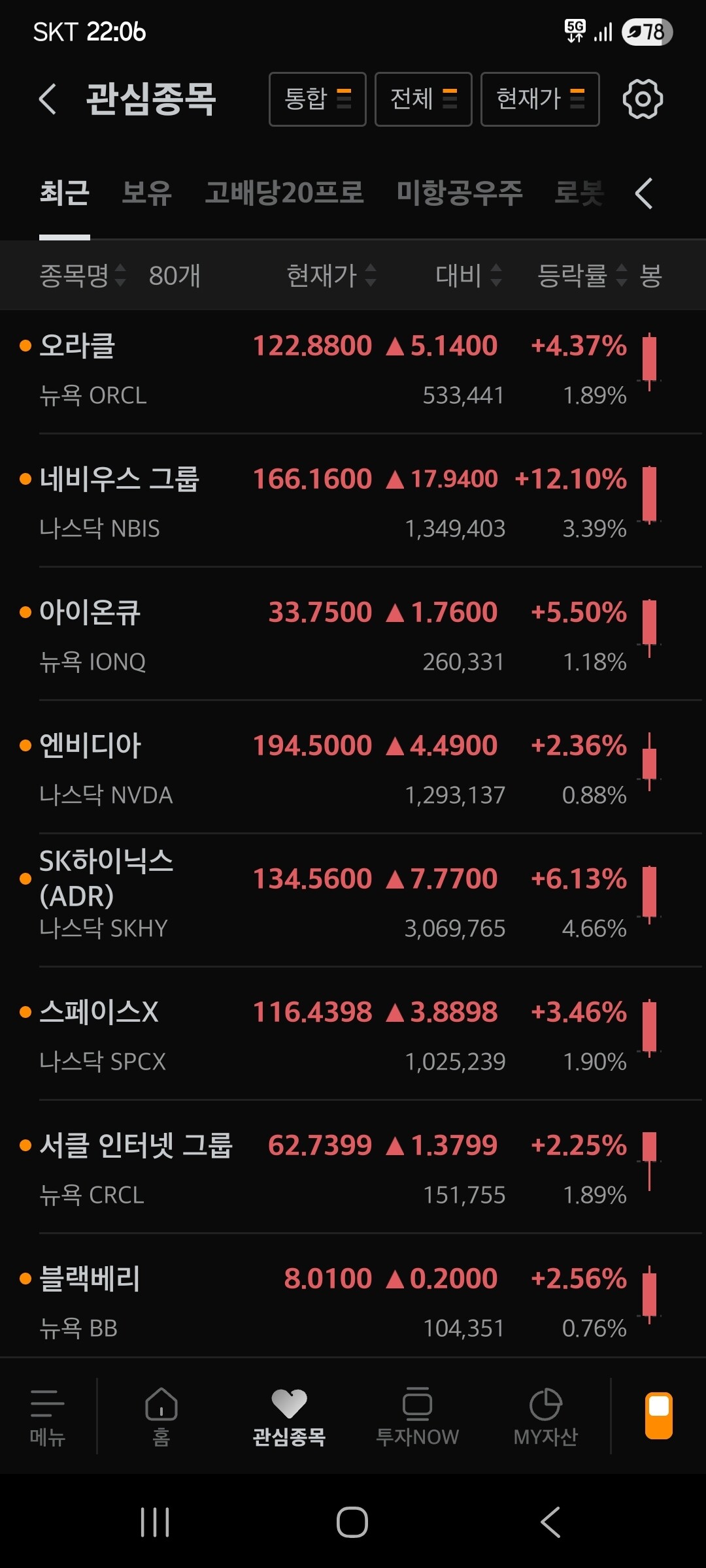Open the 네비우스 그룹 NBIS stock row
706x1568 pixels.
point(353,502)
